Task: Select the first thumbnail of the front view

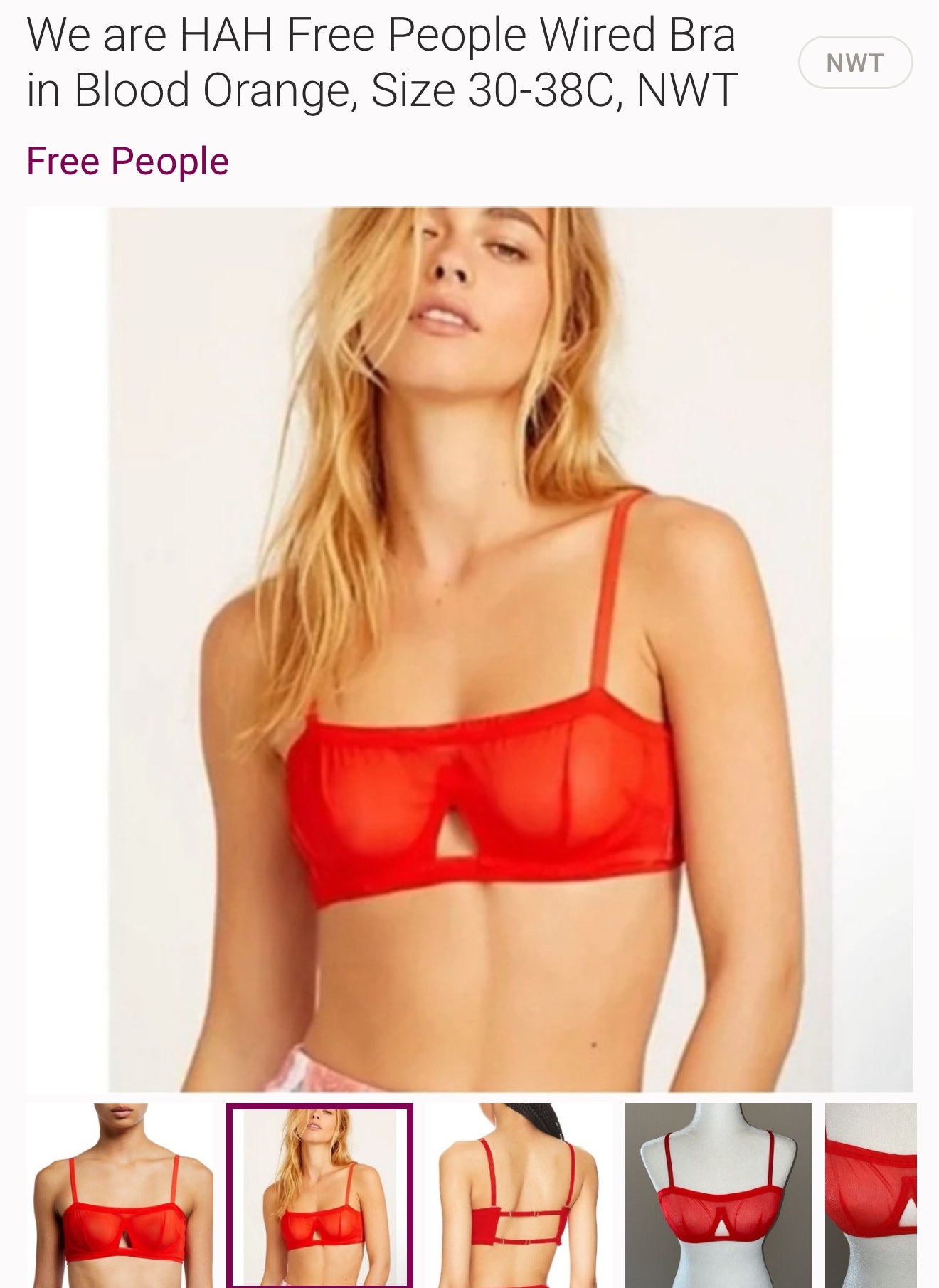Action: pyautogui.click(x=120, y=1194)
